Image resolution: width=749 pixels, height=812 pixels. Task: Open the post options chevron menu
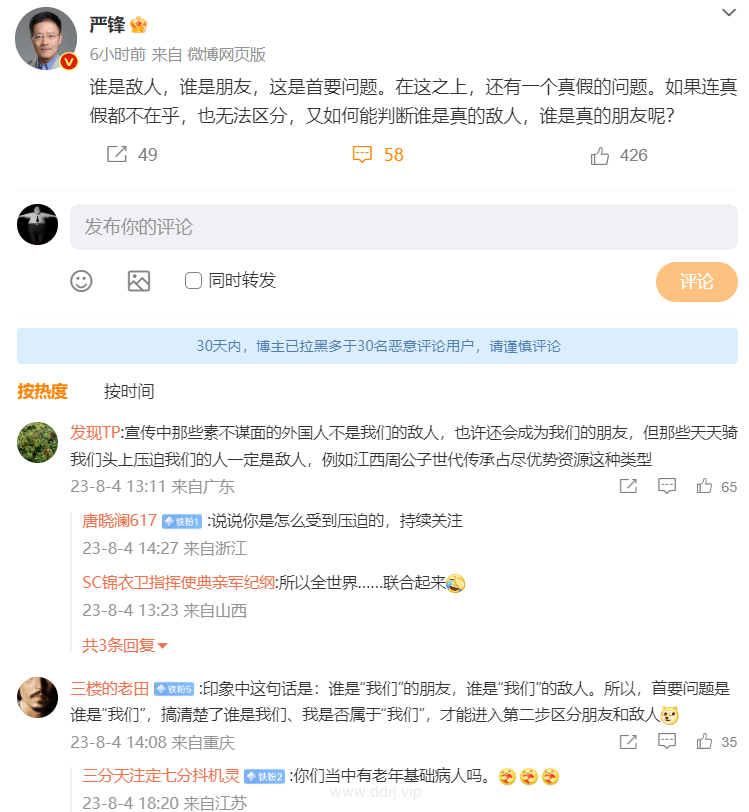(729, 12)
